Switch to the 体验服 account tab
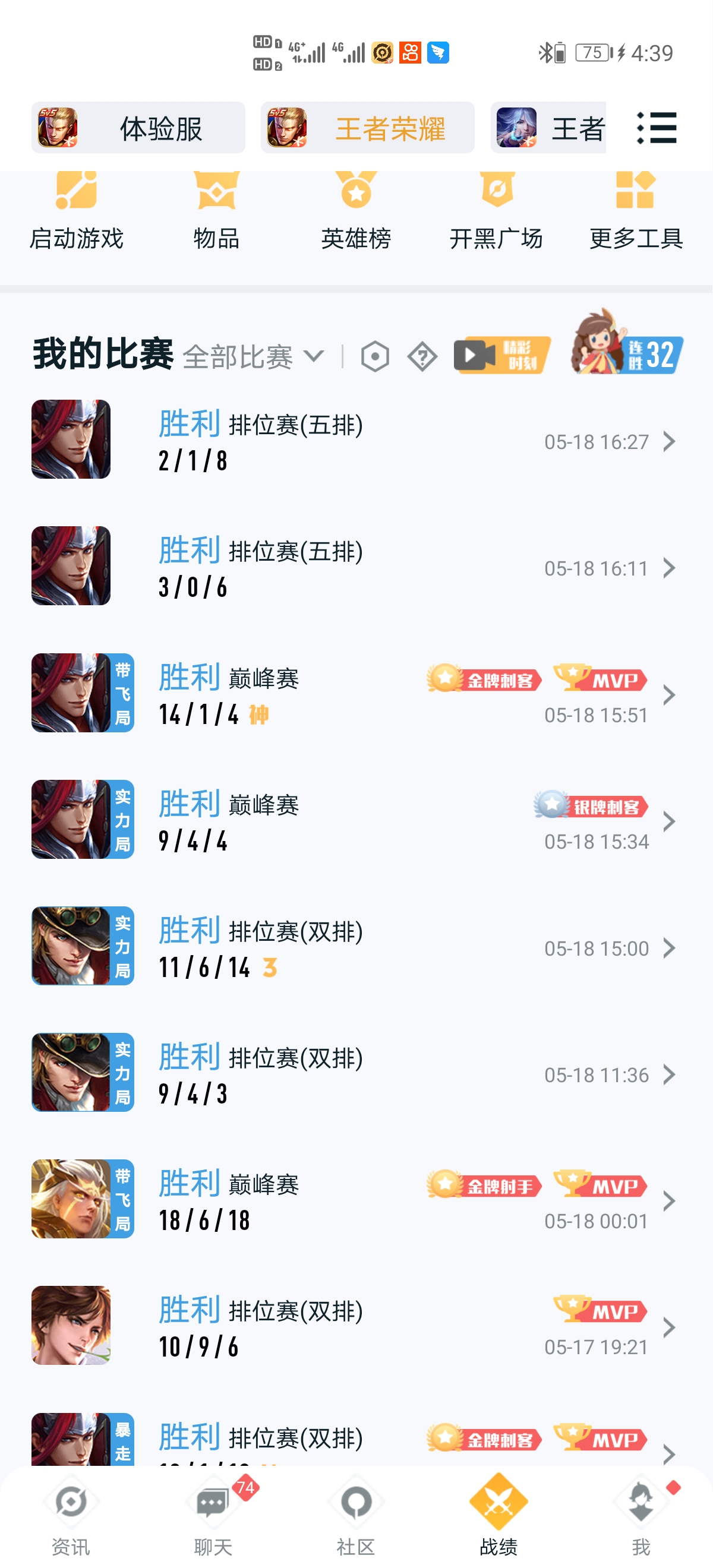This screenshot has height=1568, width=713. [138, 128]
